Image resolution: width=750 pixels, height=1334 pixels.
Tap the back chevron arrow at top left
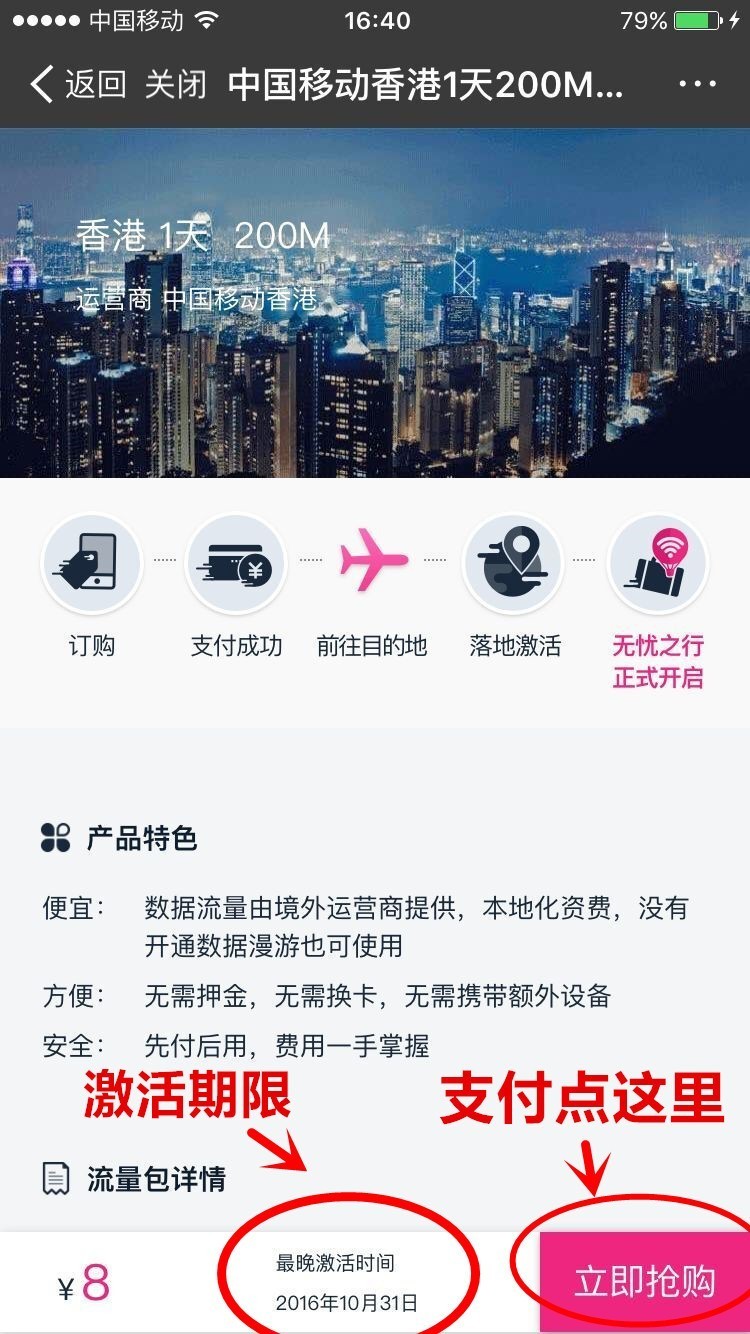39,86
